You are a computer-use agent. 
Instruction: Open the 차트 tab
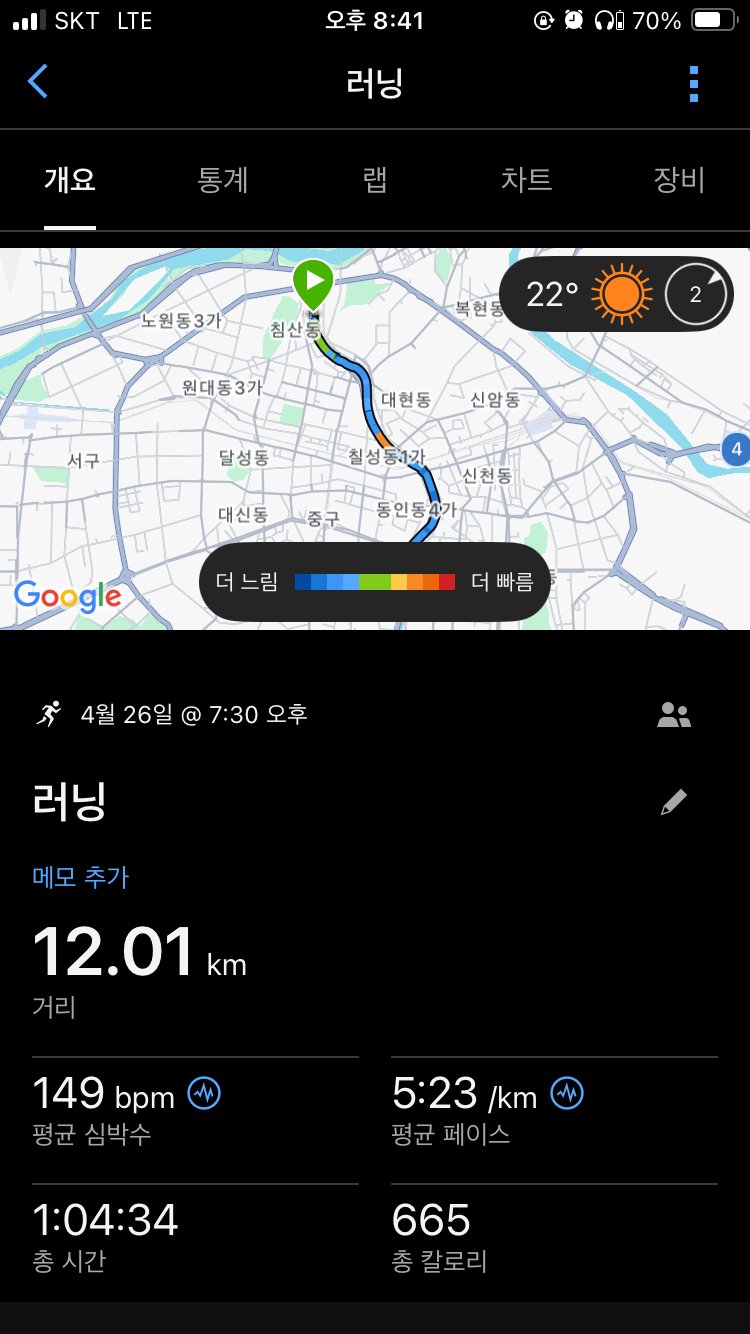526,180
